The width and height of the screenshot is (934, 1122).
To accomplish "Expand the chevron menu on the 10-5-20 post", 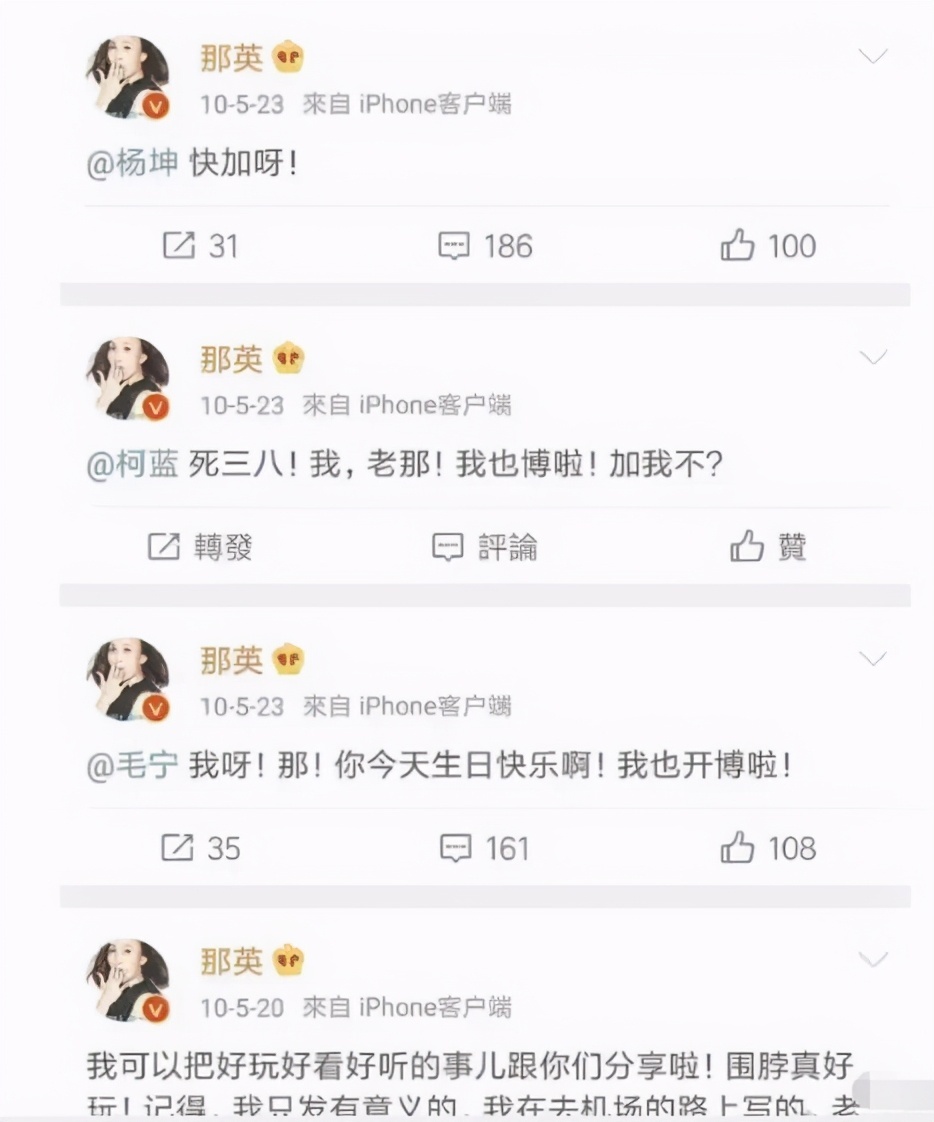I will [873, 960].
